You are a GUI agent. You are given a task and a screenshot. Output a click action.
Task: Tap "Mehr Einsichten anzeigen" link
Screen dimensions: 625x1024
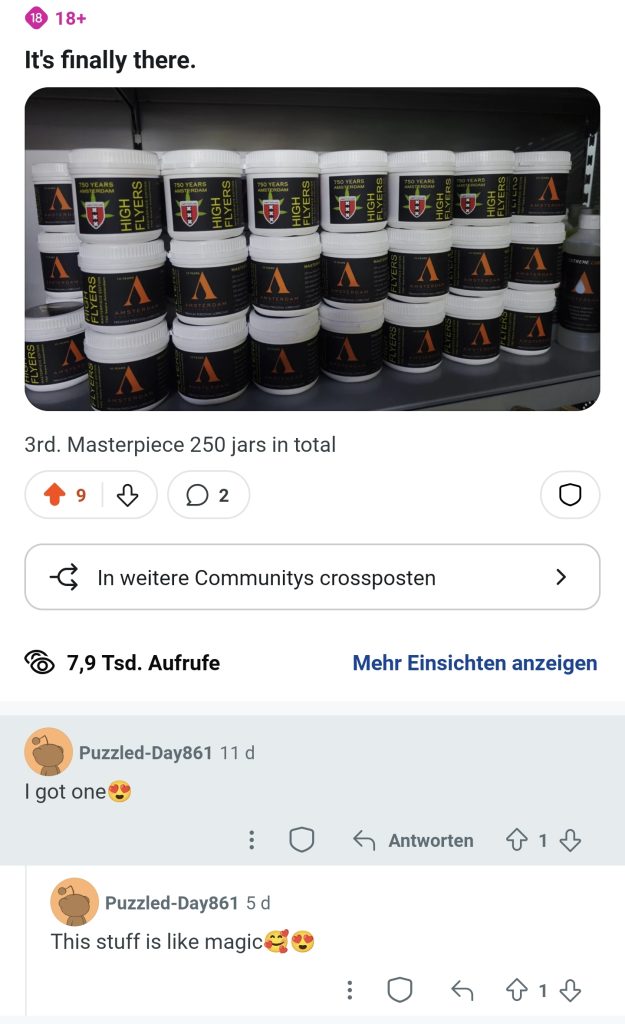point(475,663)
